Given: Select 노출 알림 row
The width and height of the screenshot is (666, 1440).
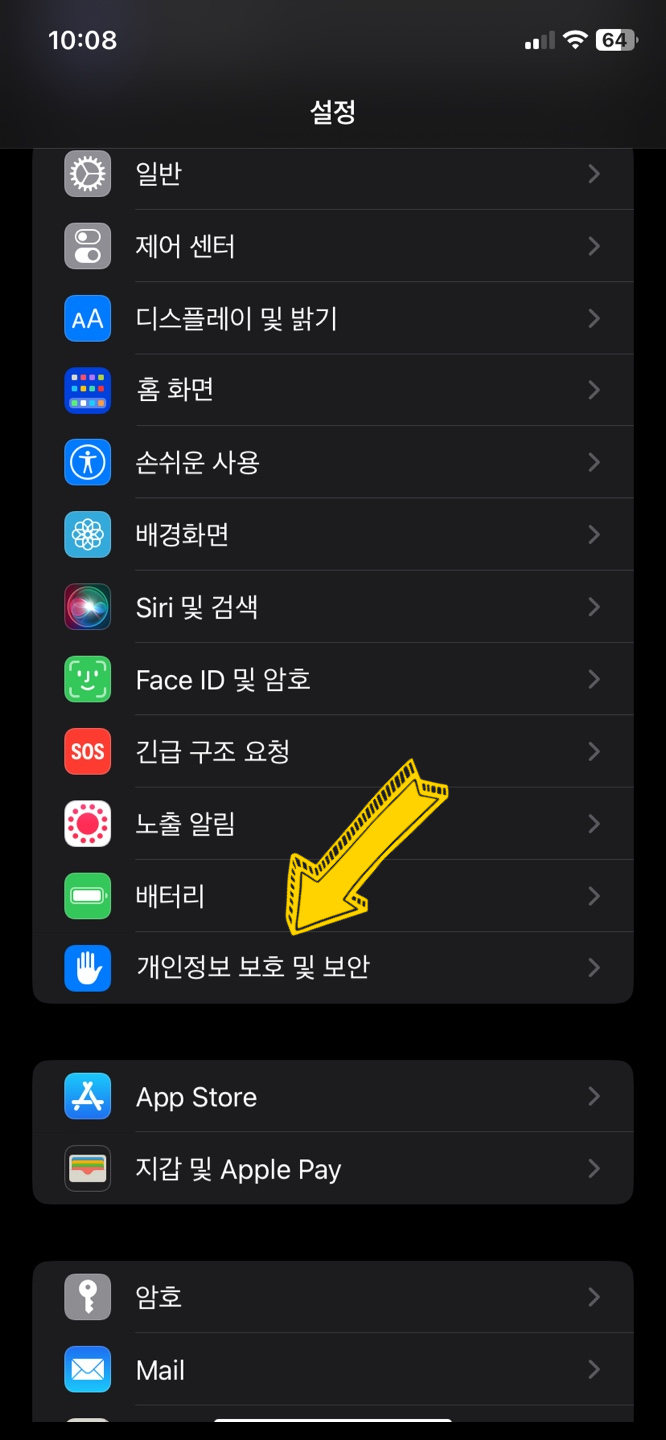Looking at the screenshot, I should [333, 823].
